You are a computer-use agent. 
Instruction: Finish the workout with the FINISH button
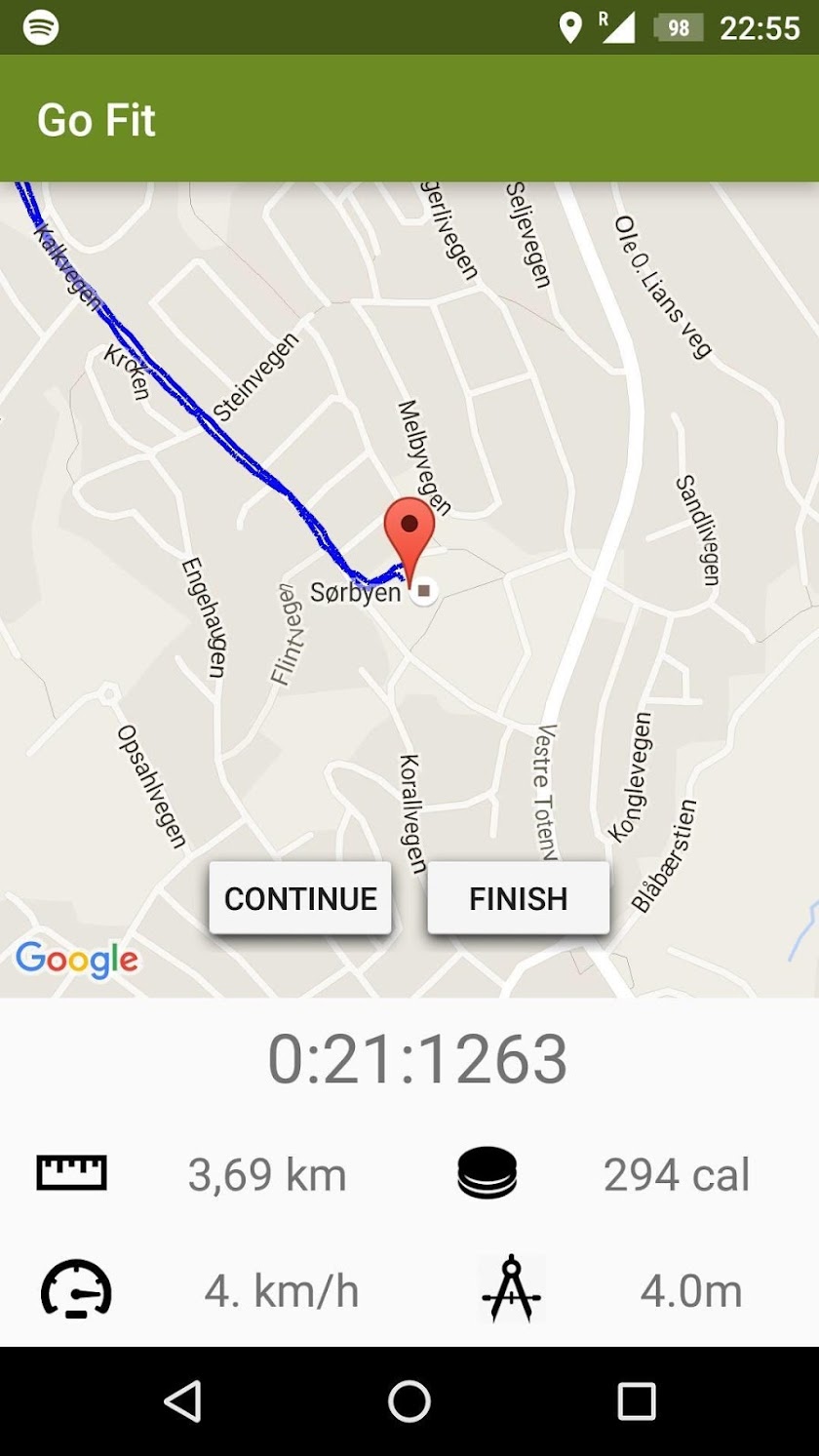tap(518, 898)
